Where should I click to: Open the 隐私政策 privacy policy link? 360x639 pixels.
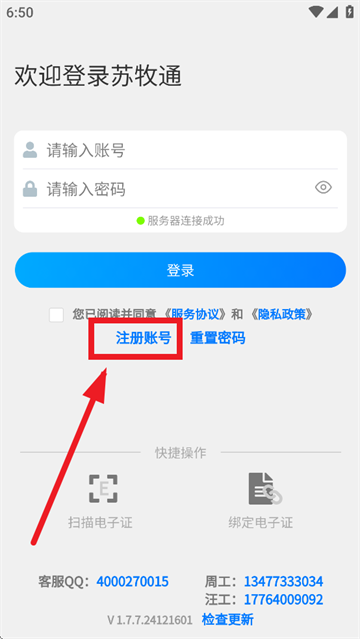[x=282, y=314]
